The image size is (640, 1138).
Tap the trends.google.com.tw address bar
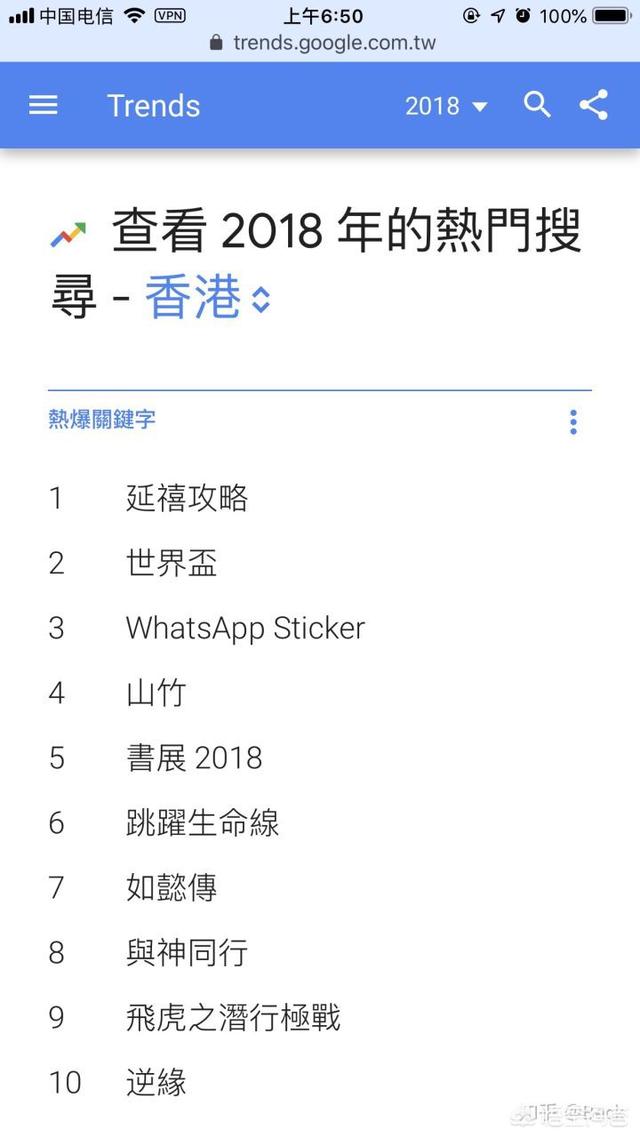point(322,43)
